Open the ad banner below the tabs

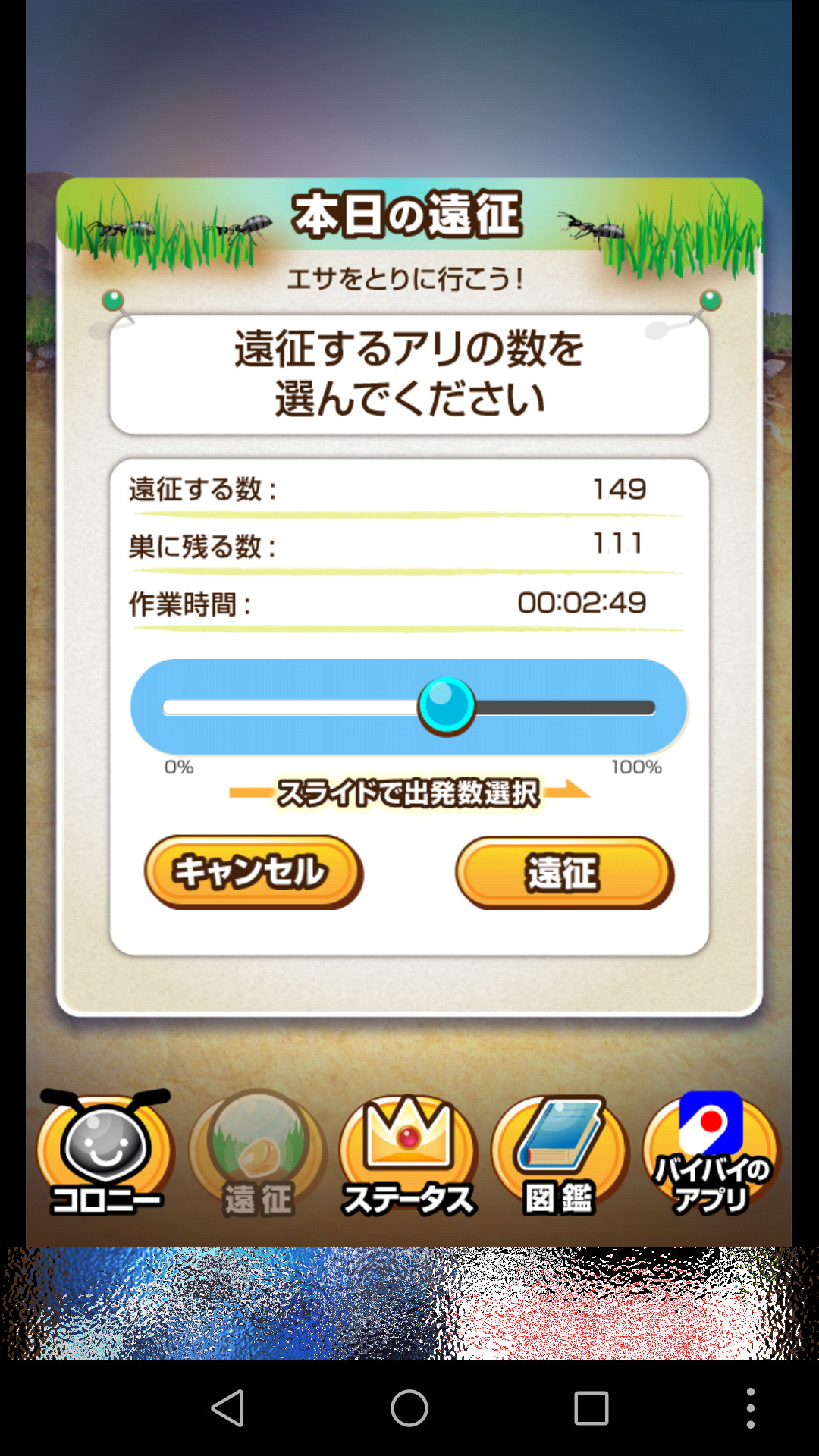pos(409,1303)
